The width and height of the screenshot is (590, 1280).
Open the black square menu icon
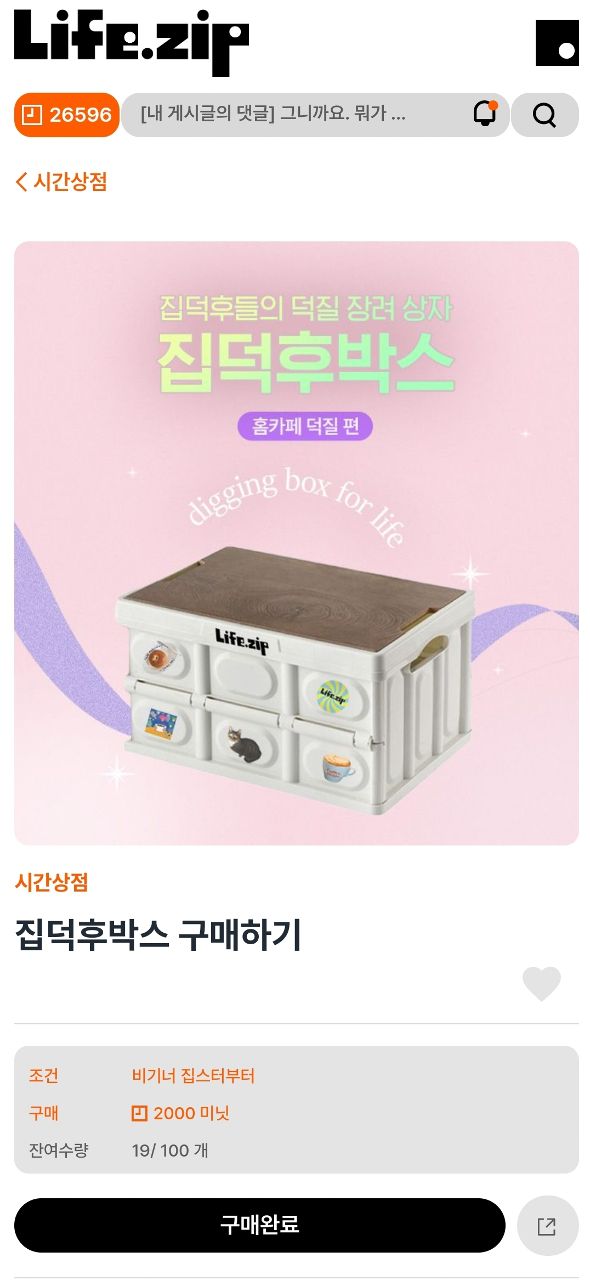[x=557, y=43]
